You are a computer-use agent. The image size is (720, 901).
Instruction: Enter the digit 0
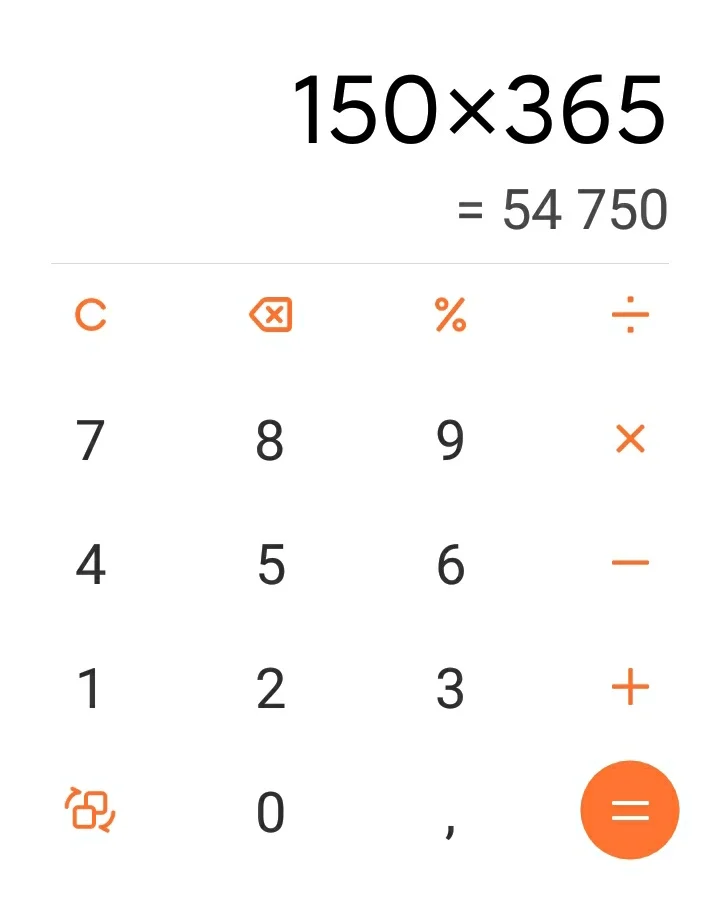(271, 812)
